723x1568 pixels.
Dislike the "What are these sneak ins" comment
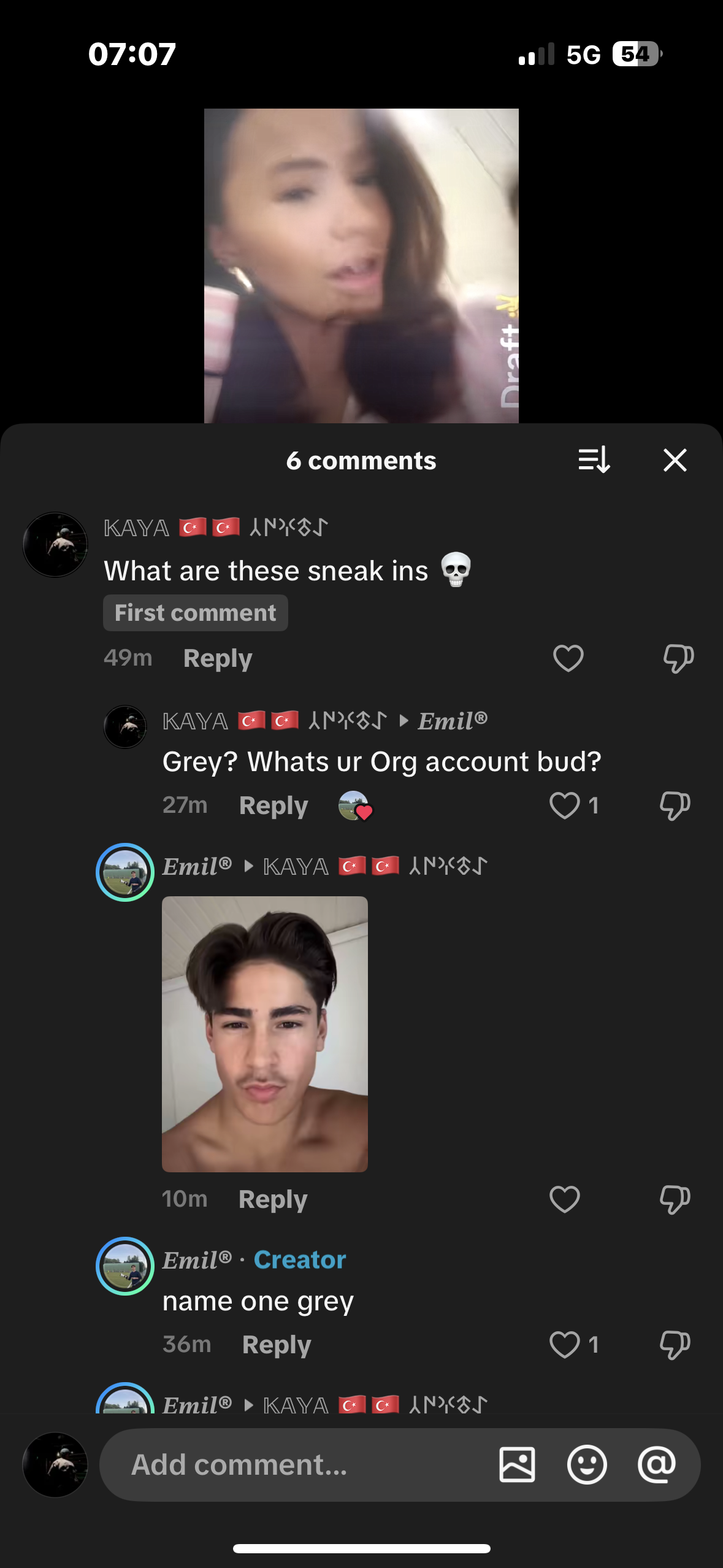click(678, 658)
